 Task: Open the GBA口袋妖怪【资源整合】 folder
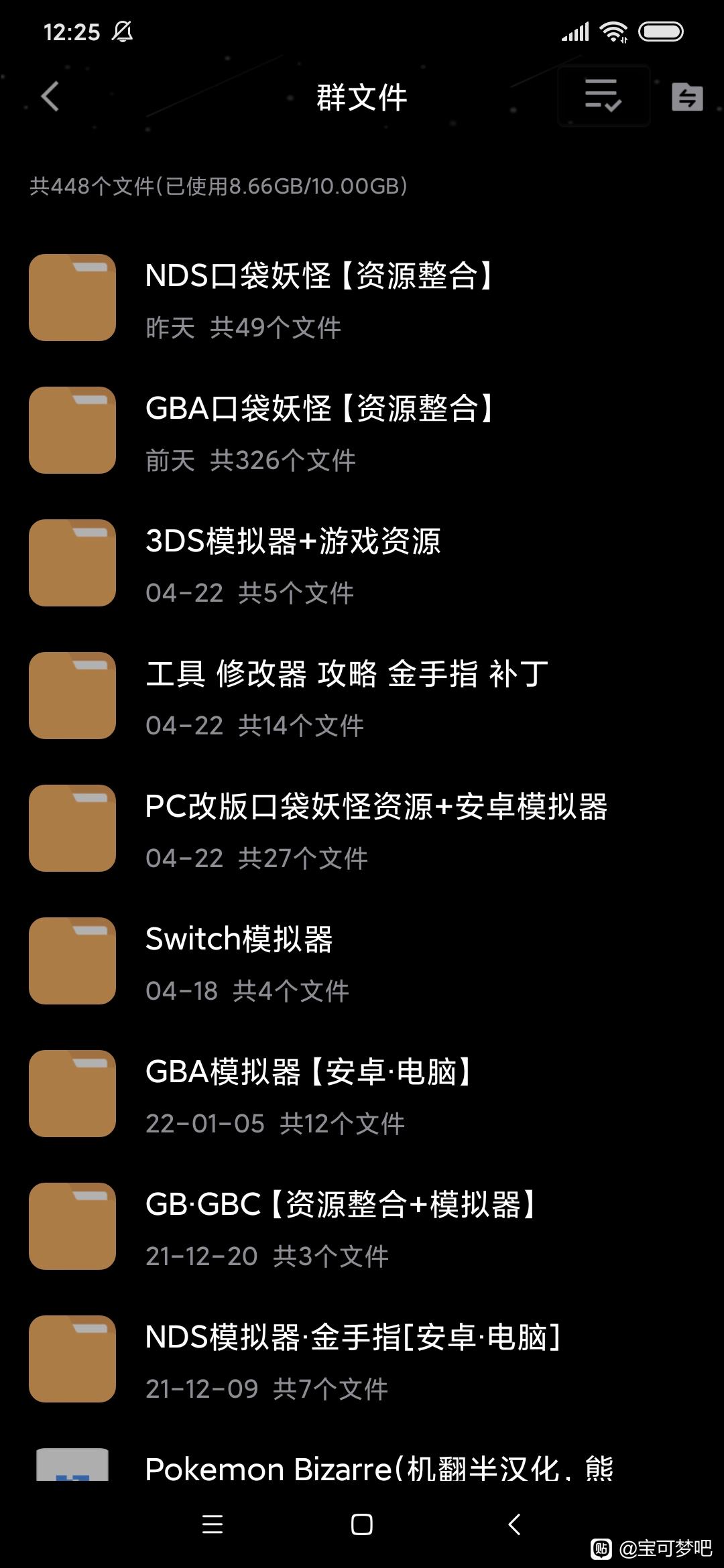coord(362,430)
